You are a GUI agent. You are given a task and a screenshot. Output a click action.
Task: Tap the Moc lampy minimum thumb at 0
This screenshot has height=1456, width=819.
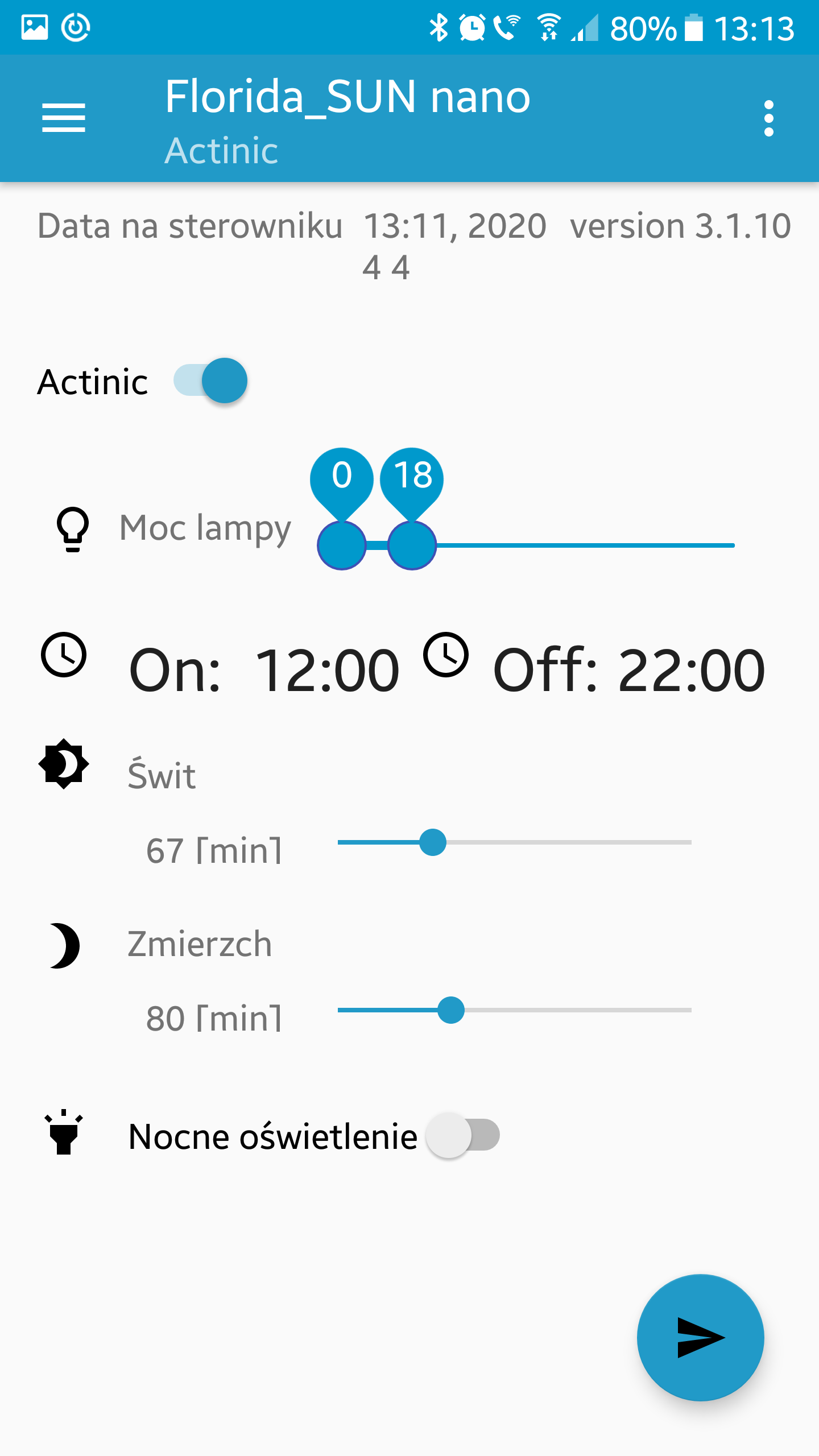[x=341, y=545]
